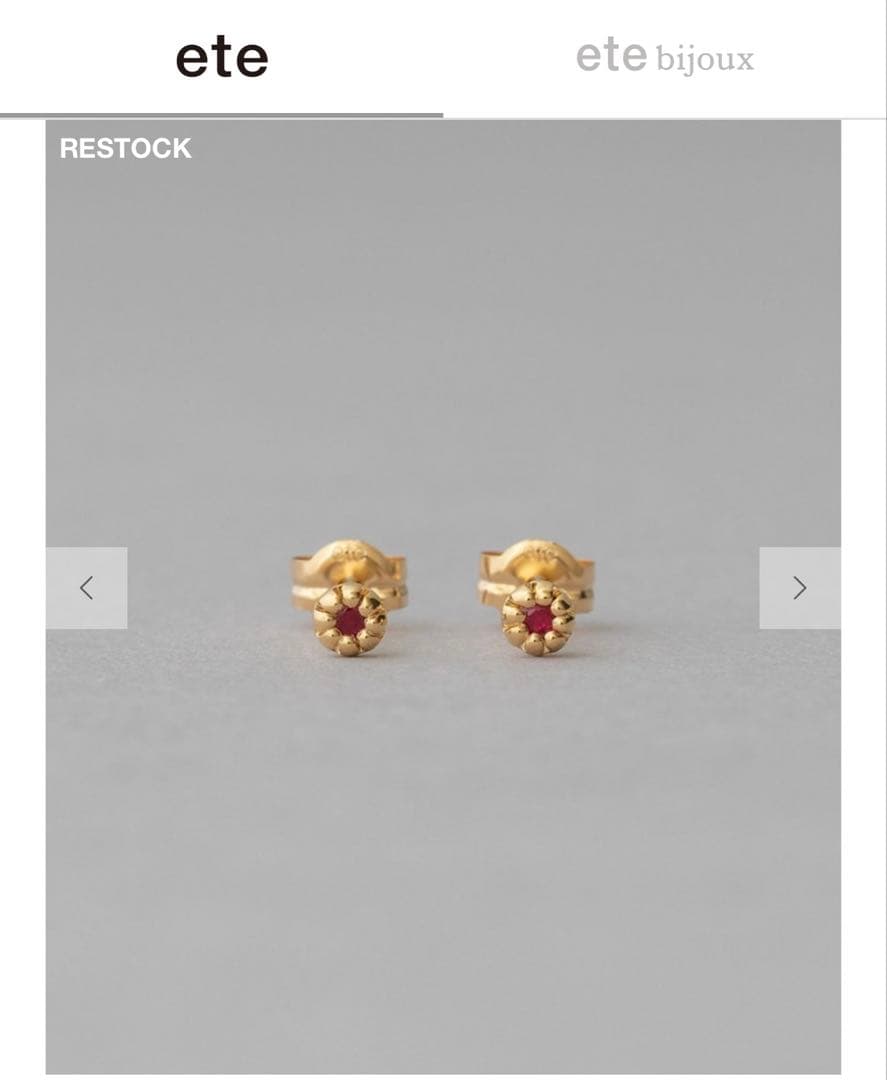The width and height of the screenshot is (887, 1080).
Task: Switch to the ete bijoux tab
Action: click(665, 58)
